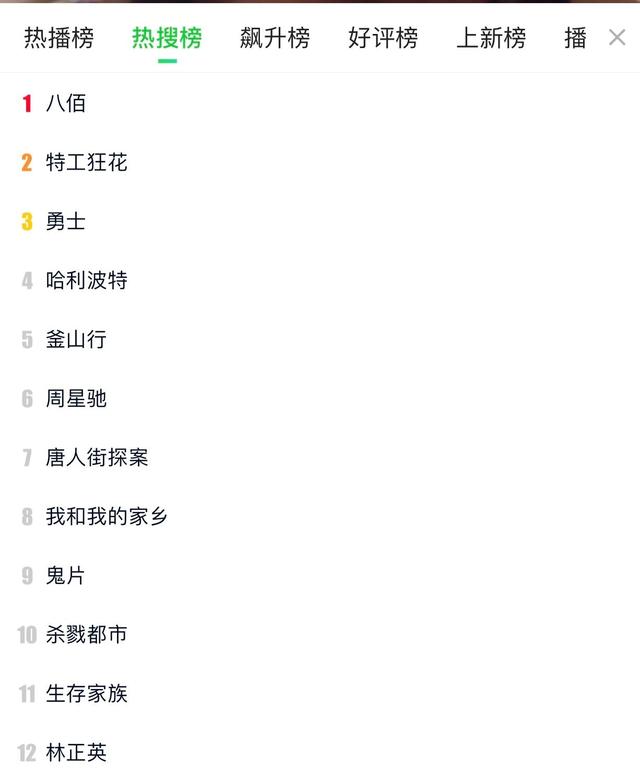Open the 周星驰 search result
This screenshot has width=640, height=771.
pyautogui.click(x=76, y=398)
